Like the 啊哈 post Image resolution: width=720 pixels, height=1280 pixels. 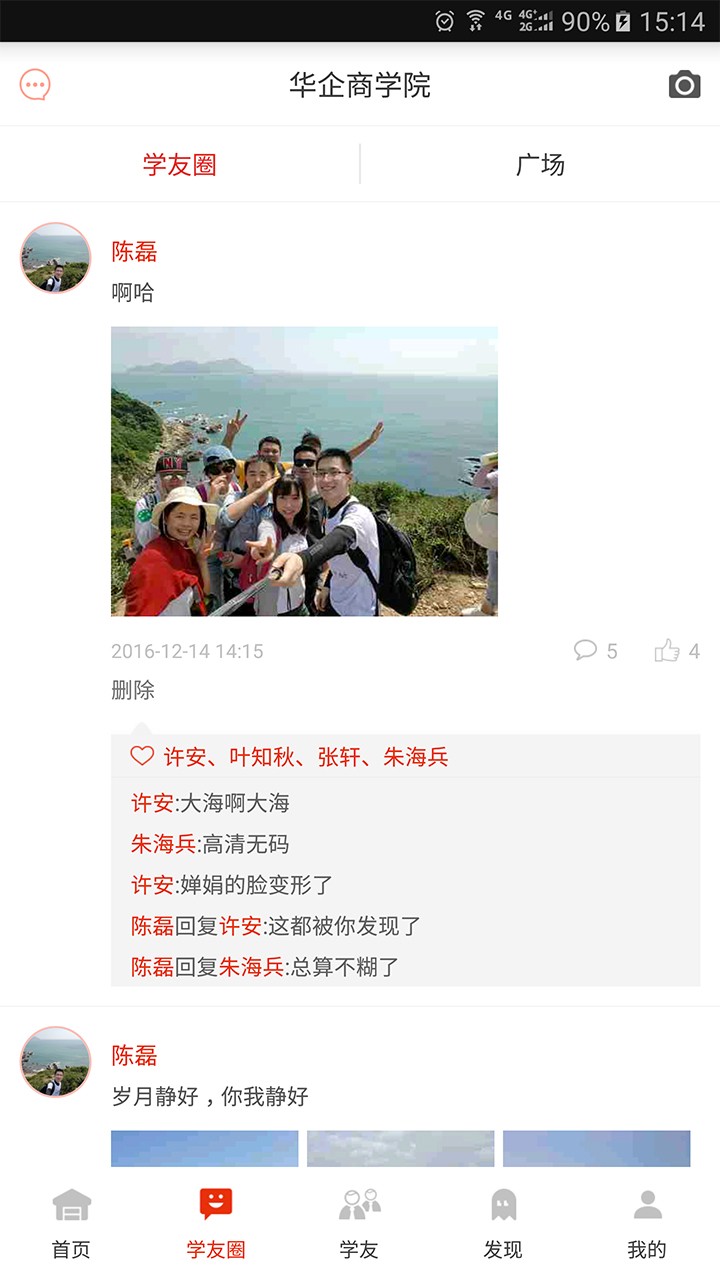[677, 651]
